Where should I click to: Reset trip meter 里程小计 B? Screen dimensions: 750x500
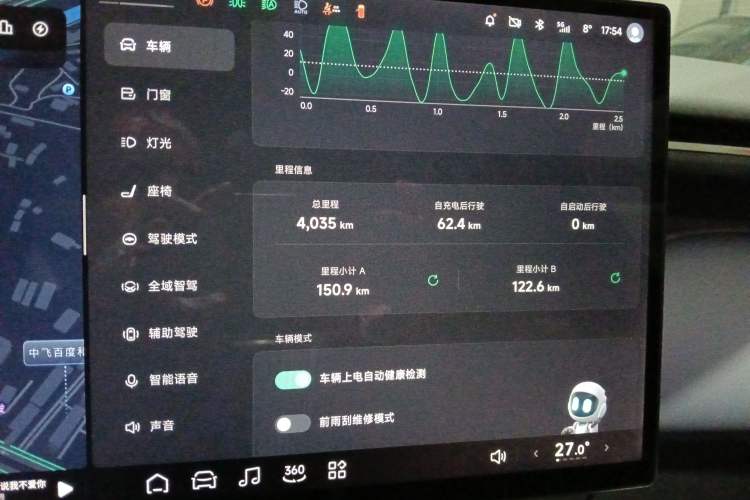[x=615, y=277]
